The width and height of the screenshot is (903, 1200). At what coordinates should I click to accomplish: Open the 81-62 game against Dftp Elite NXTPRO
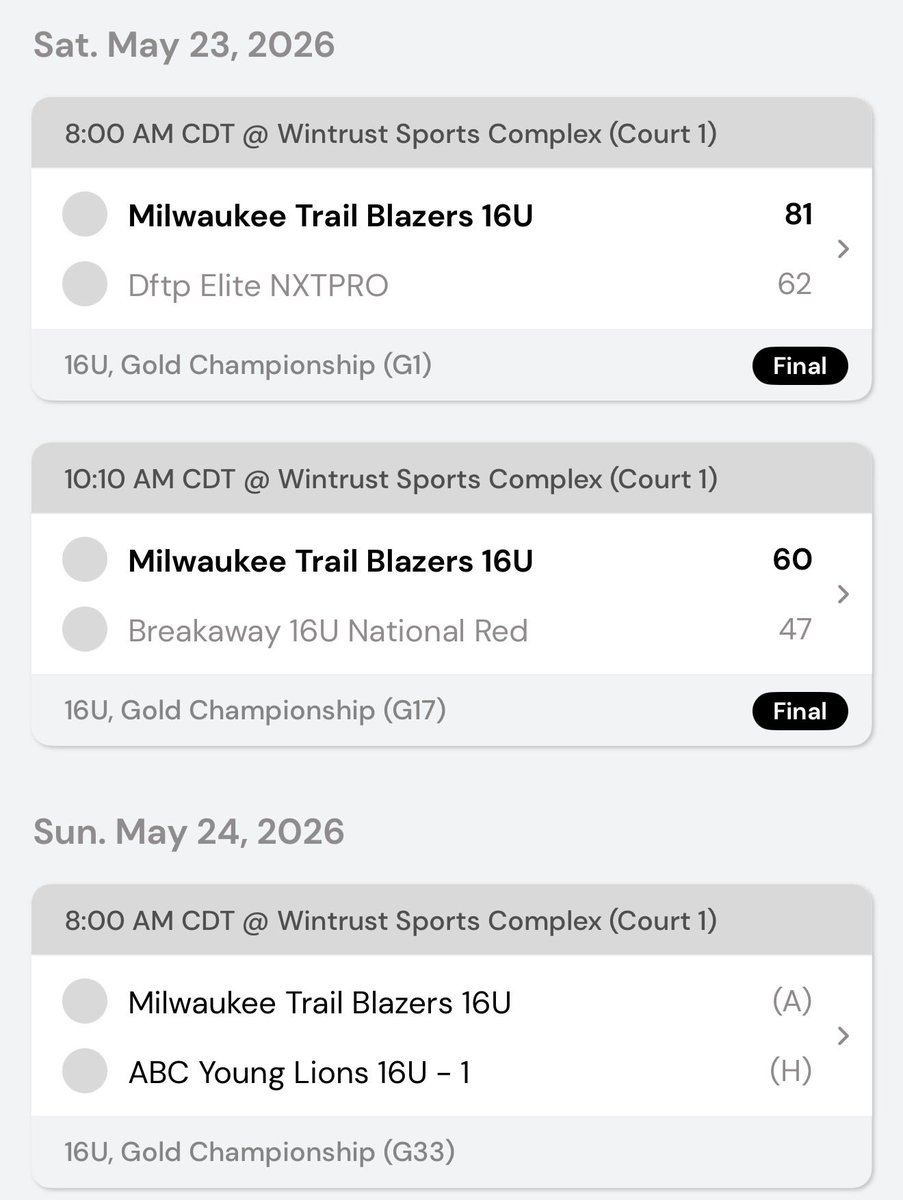451,249
